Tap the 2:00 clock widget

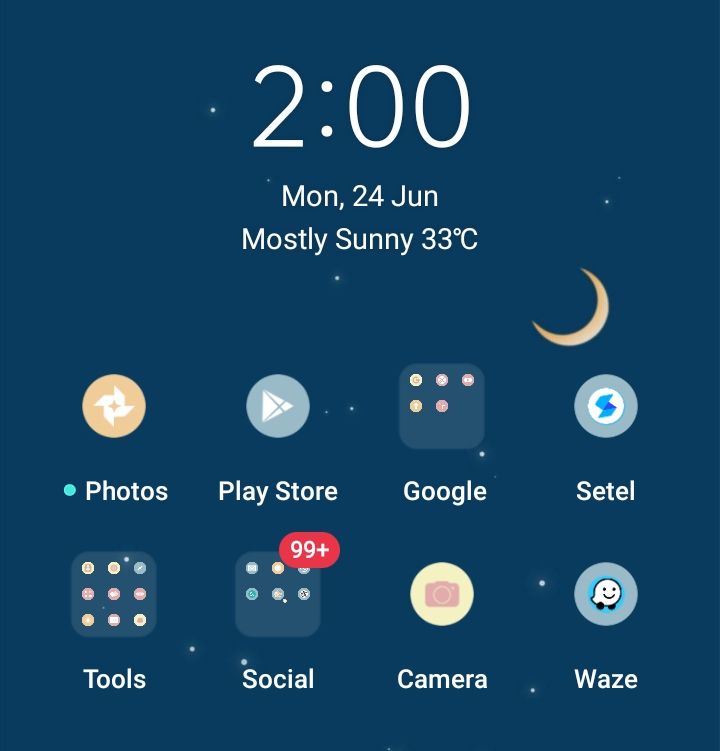pyautogui.click(x=360, y=108)
